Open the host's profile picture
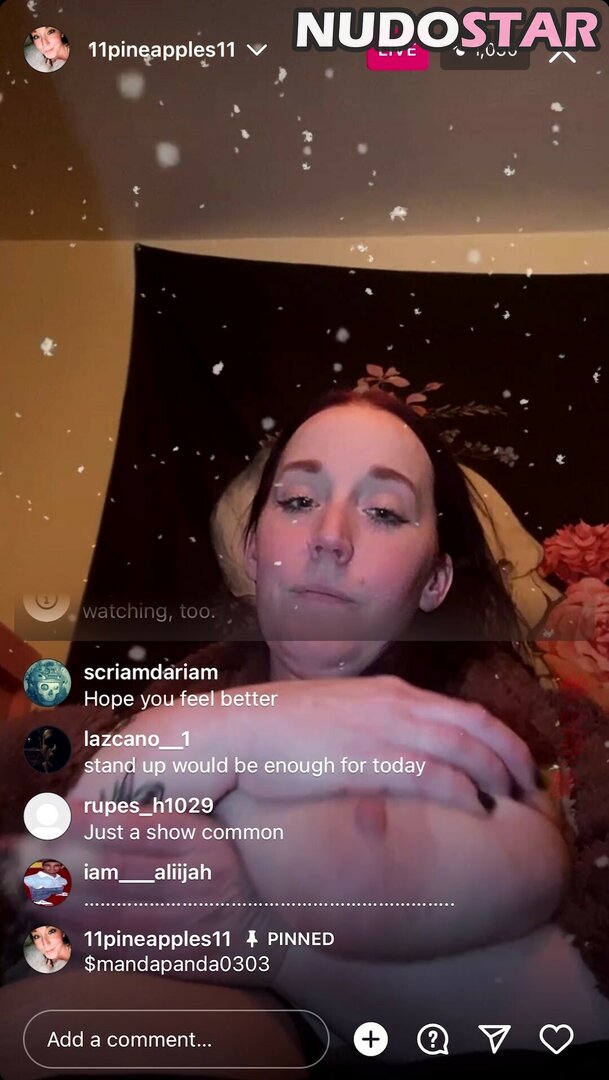Viewport: 609px width, 1080px height. 46,50
